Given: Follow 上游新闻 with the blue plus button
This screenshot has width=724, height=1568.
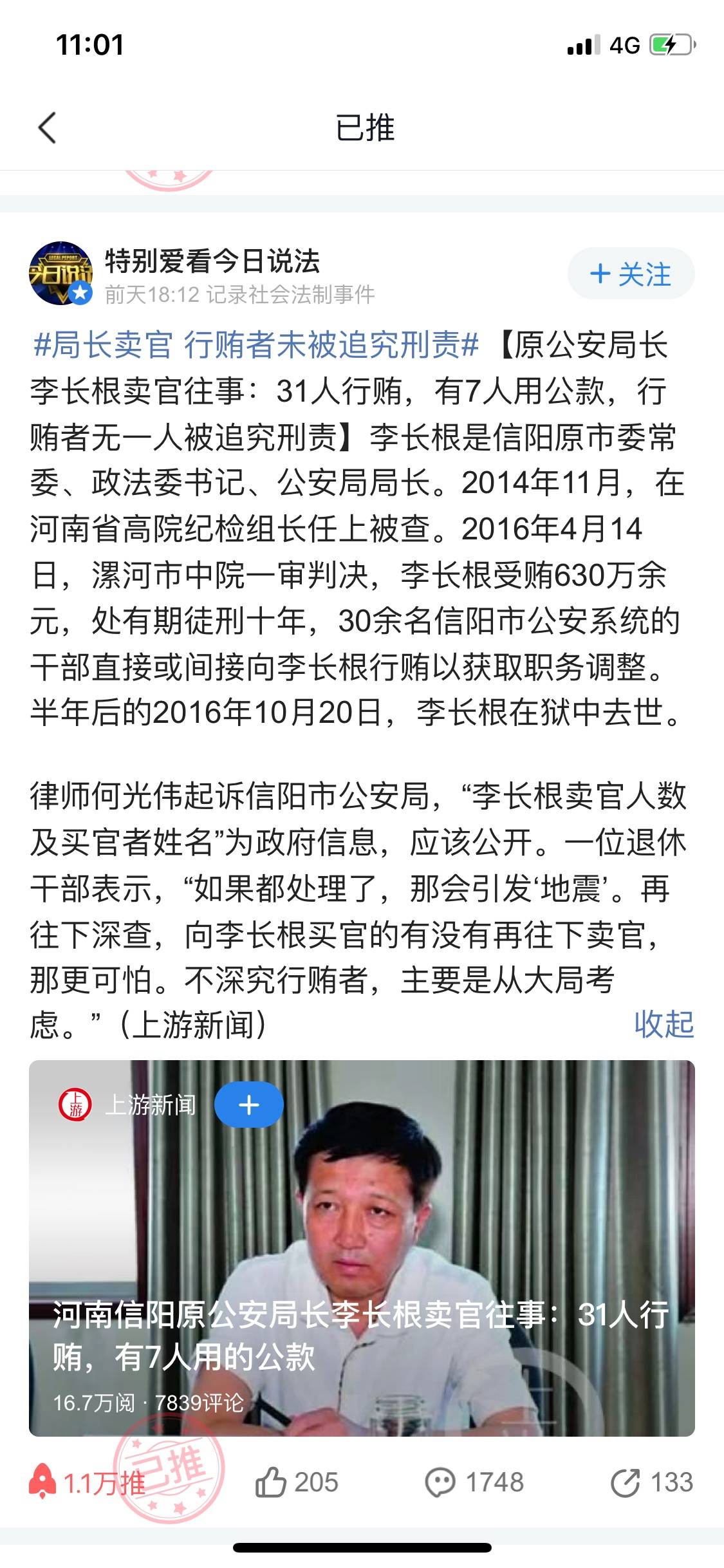Looking at the screenshot, I should point(248,1105).
